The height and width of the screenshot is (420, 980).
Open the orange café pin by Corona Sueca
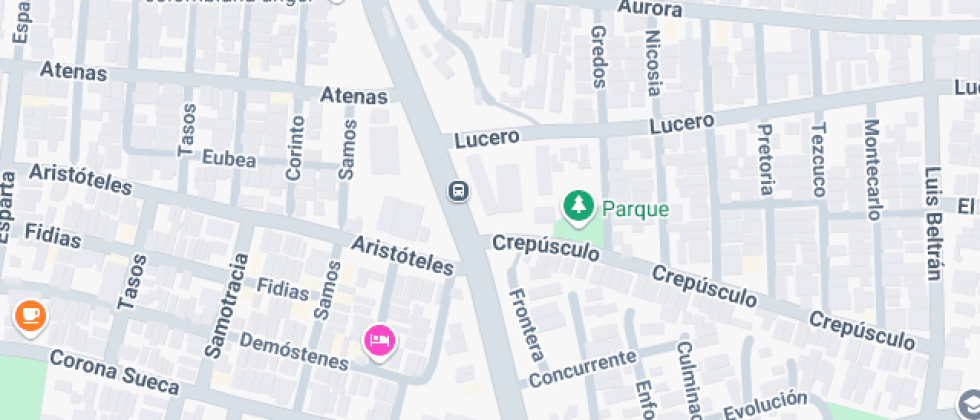(30, 316)
